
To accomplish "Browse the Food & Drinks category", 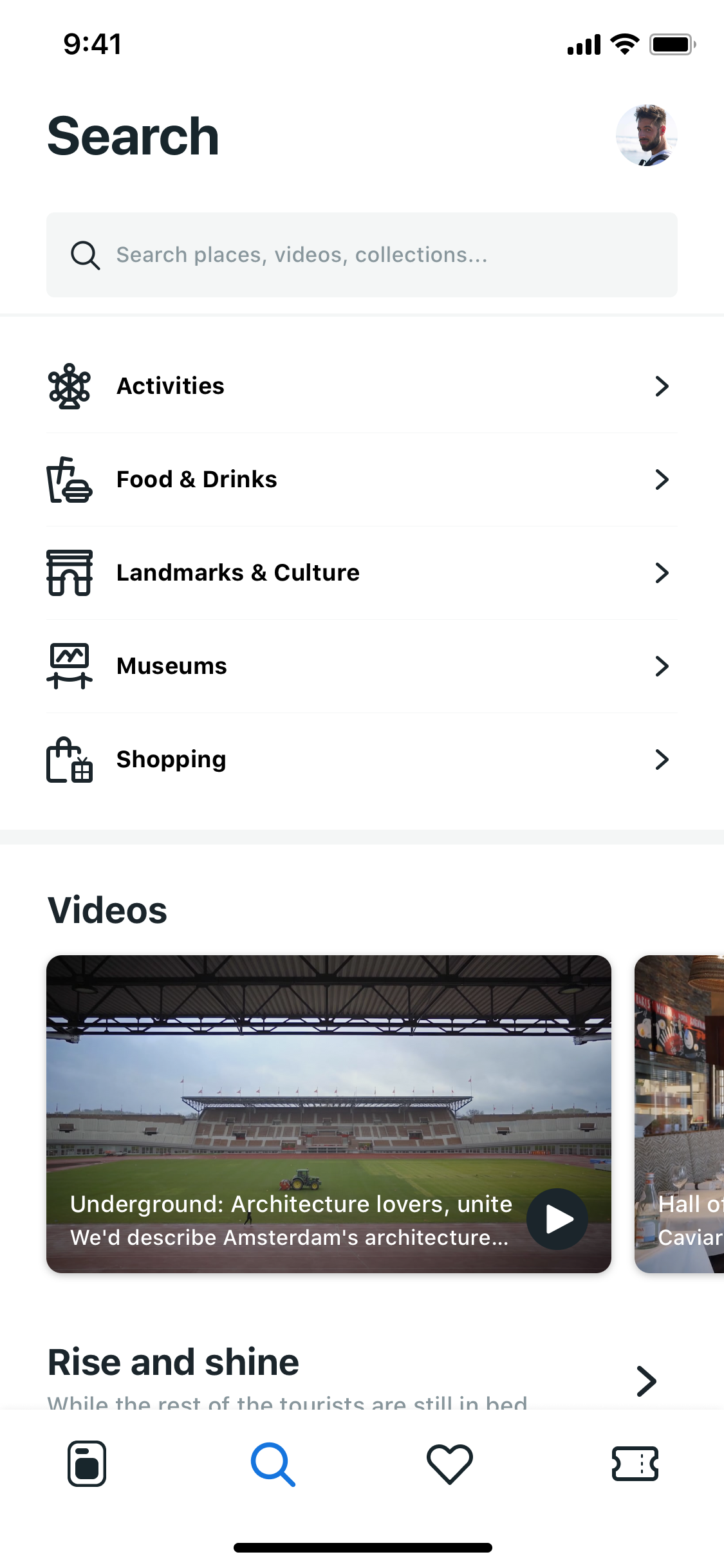I will click(x=362, y=480).
